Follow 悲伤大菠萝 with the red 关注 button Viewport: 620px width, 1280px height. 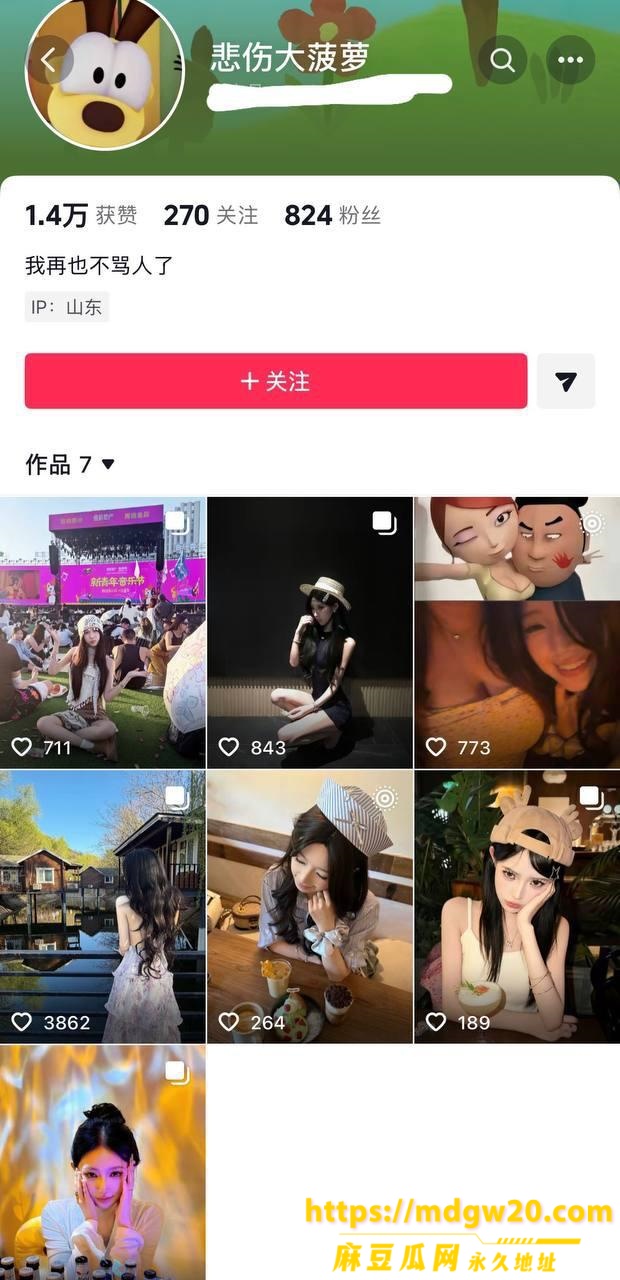click(276, 381)
